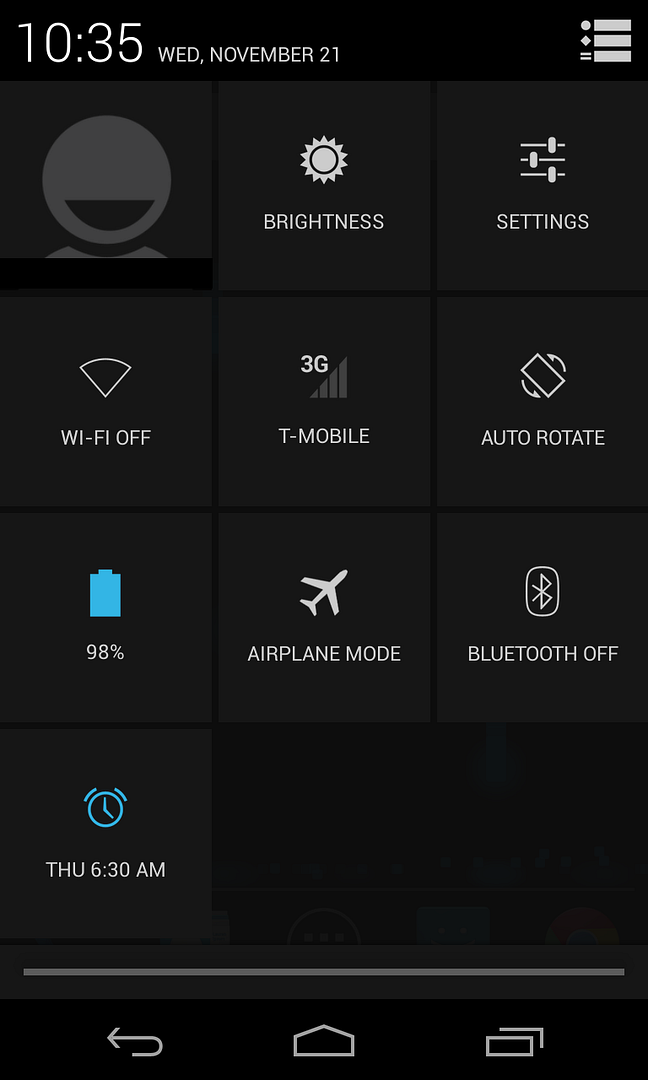Toggle Auto Rotate
Viewport: 648px width, 1080px height.
click(x=542, y=401)
